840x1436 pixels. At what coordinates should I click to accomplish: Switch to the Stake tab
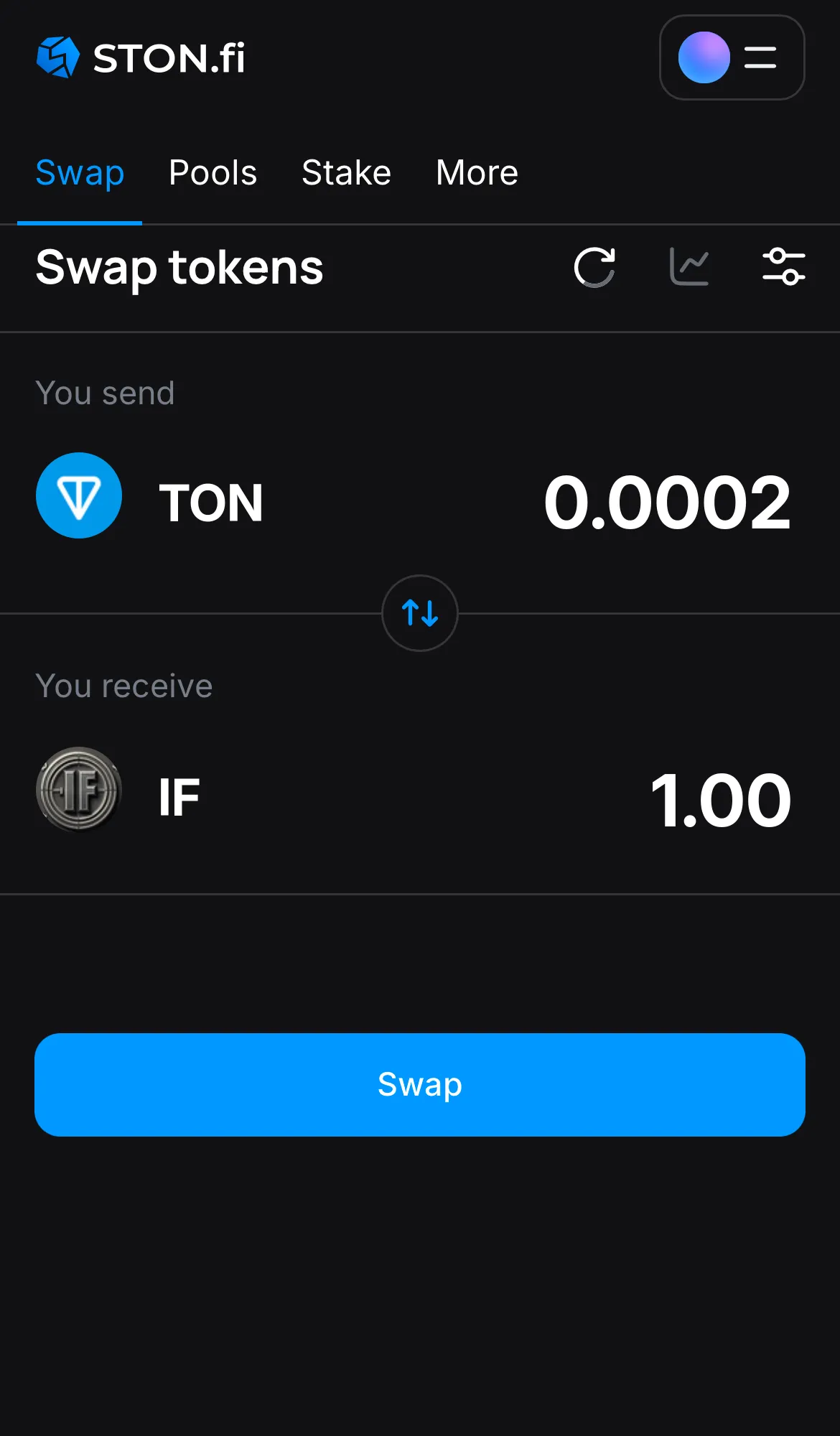click(x=346, y=172)
